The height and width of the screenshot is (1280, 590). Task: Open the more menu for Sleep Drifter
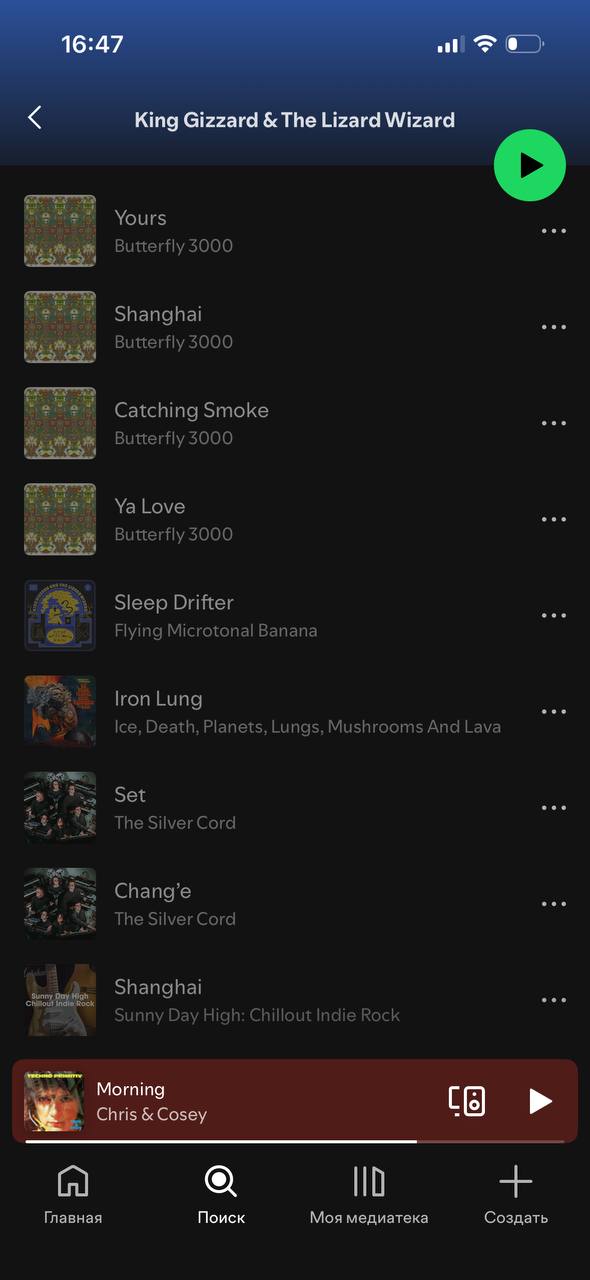click(x=554, y=615)
